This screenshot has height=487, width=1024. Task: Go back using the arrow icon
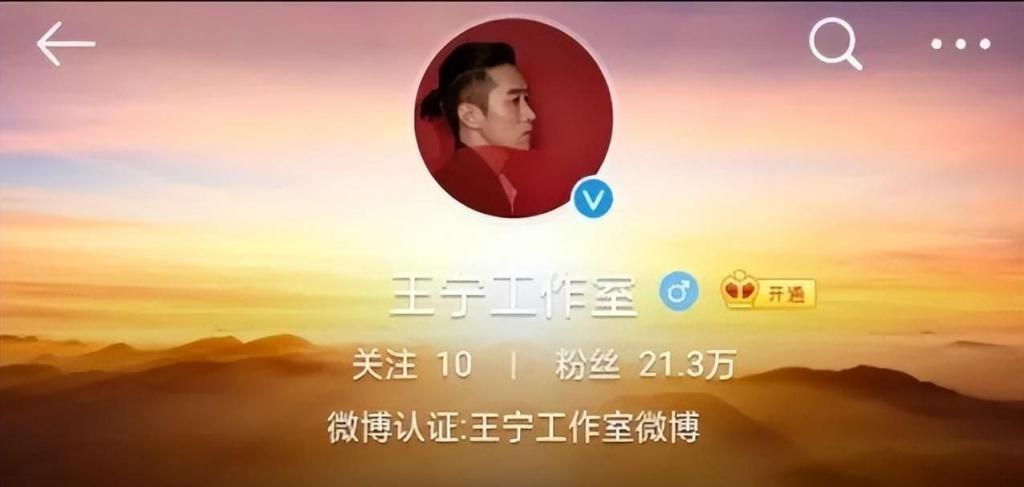(x=65, y=44)
